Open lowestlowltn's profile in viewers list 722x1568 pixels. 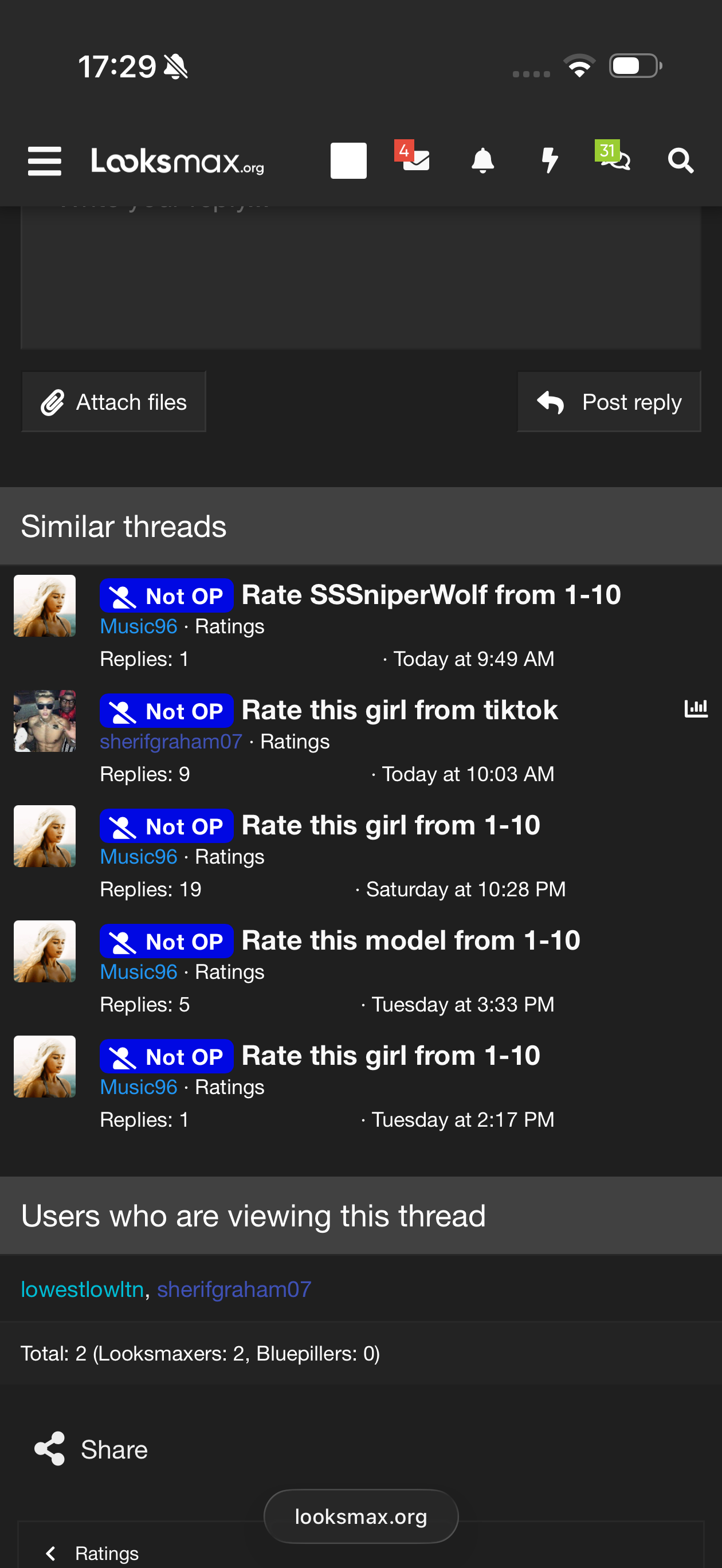pos(82,1288)
